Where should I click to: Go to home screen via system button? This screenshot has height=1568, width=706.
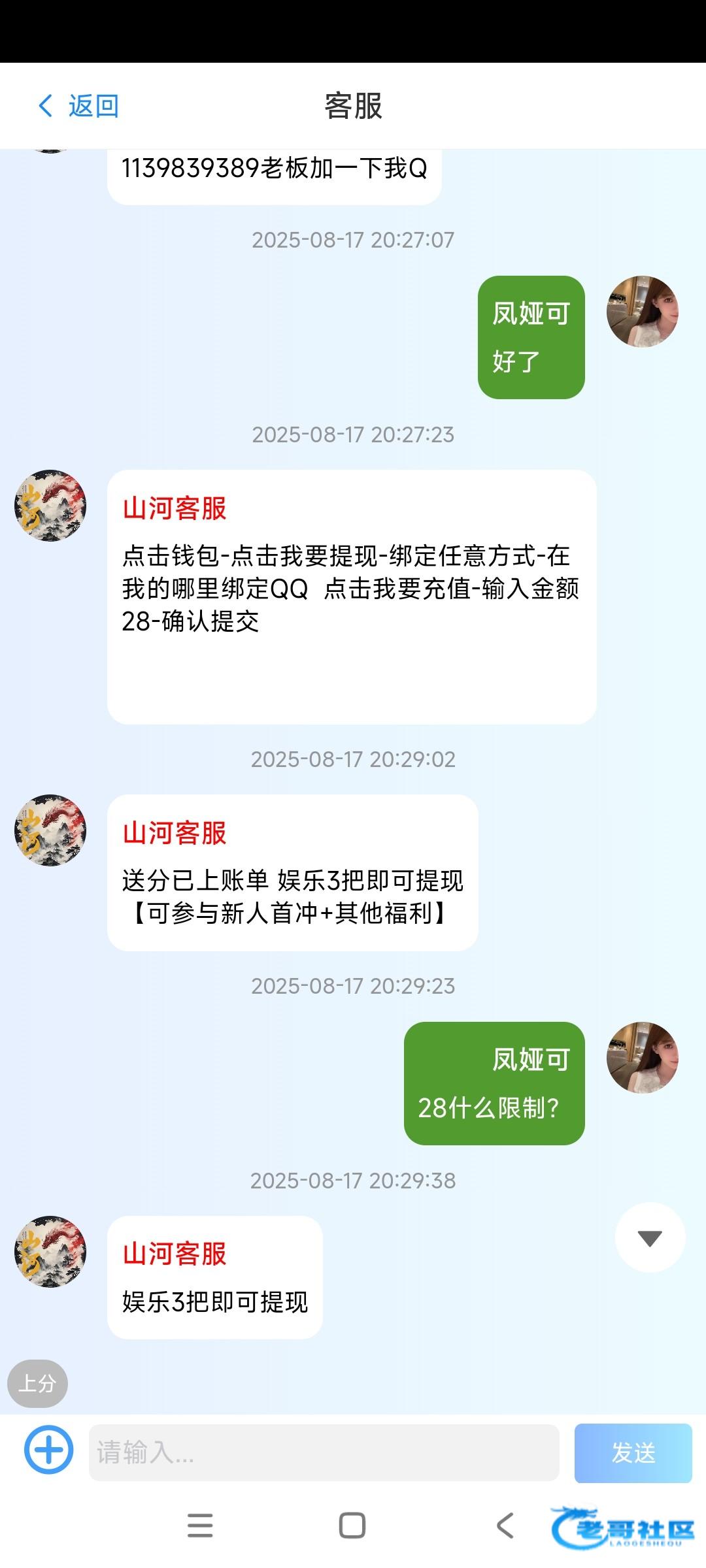[352, 1526]
